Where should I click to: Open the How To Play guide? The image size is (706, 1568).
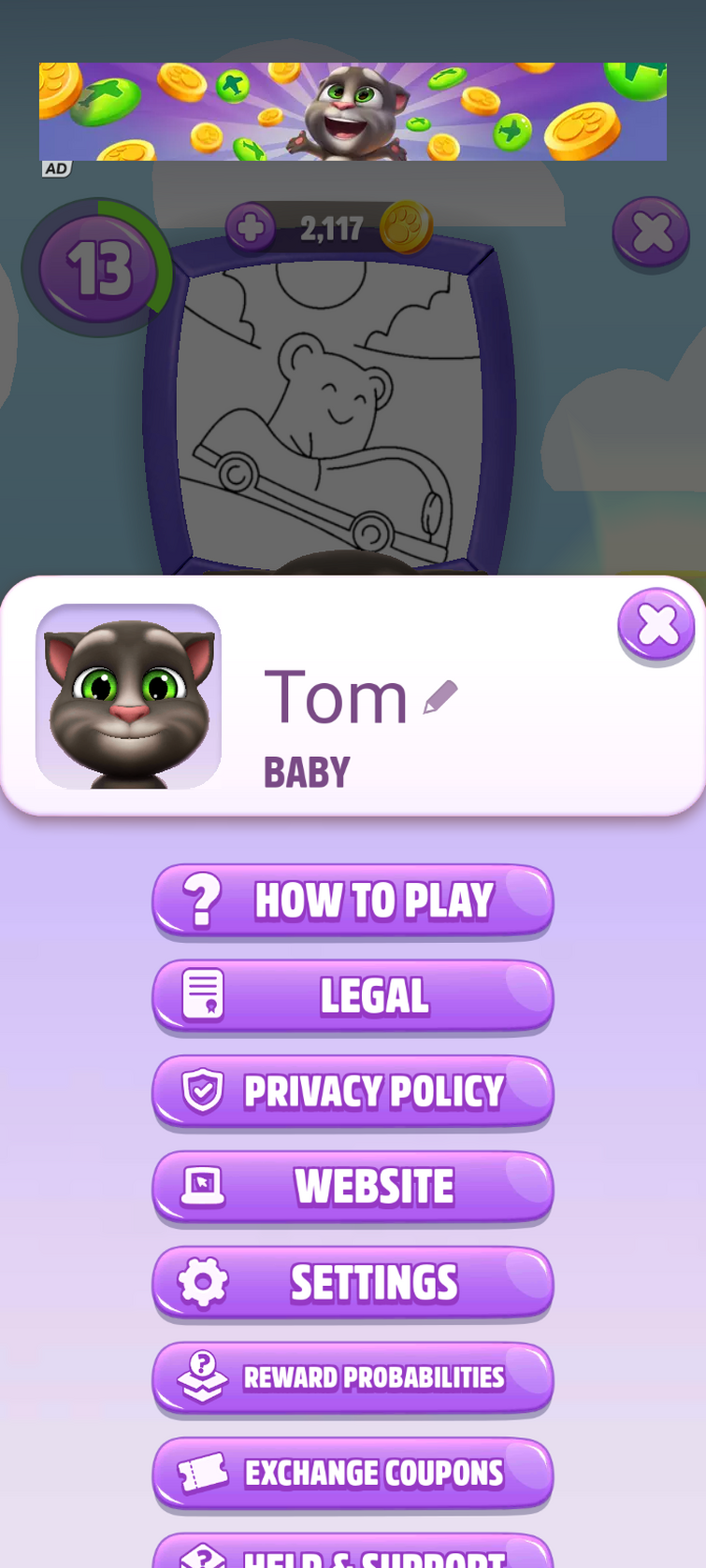(353, 900)
